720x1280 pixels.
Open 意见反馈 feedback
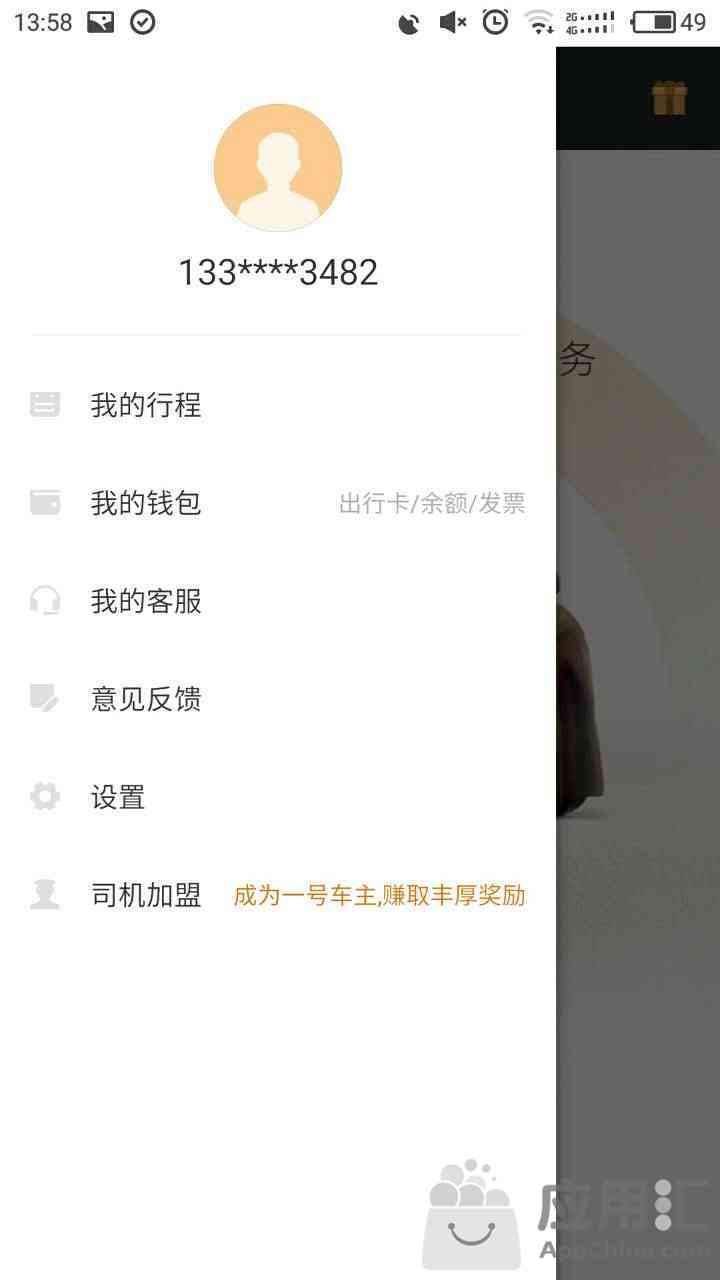[146, 699]
